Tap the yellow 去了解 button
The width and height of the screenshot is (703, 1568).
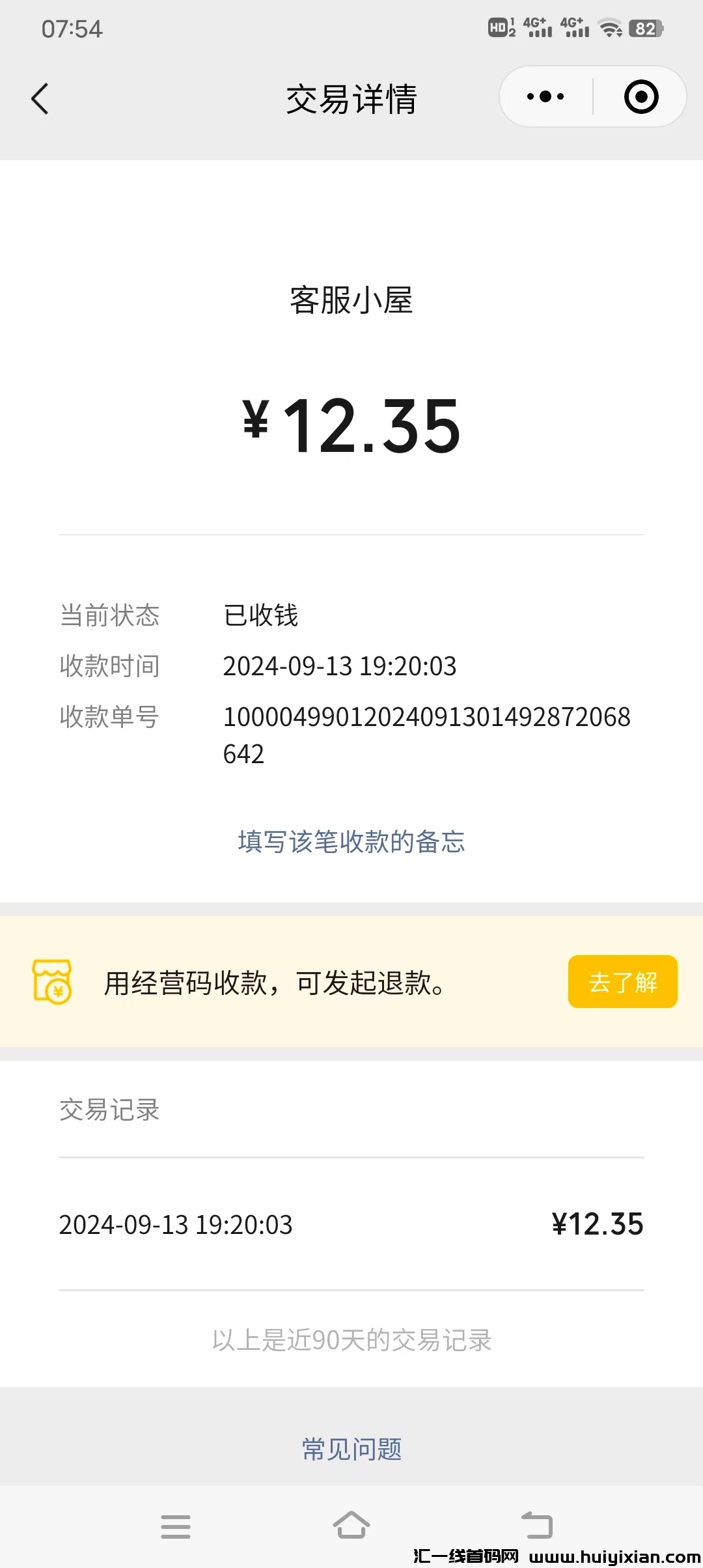(622, 981)
